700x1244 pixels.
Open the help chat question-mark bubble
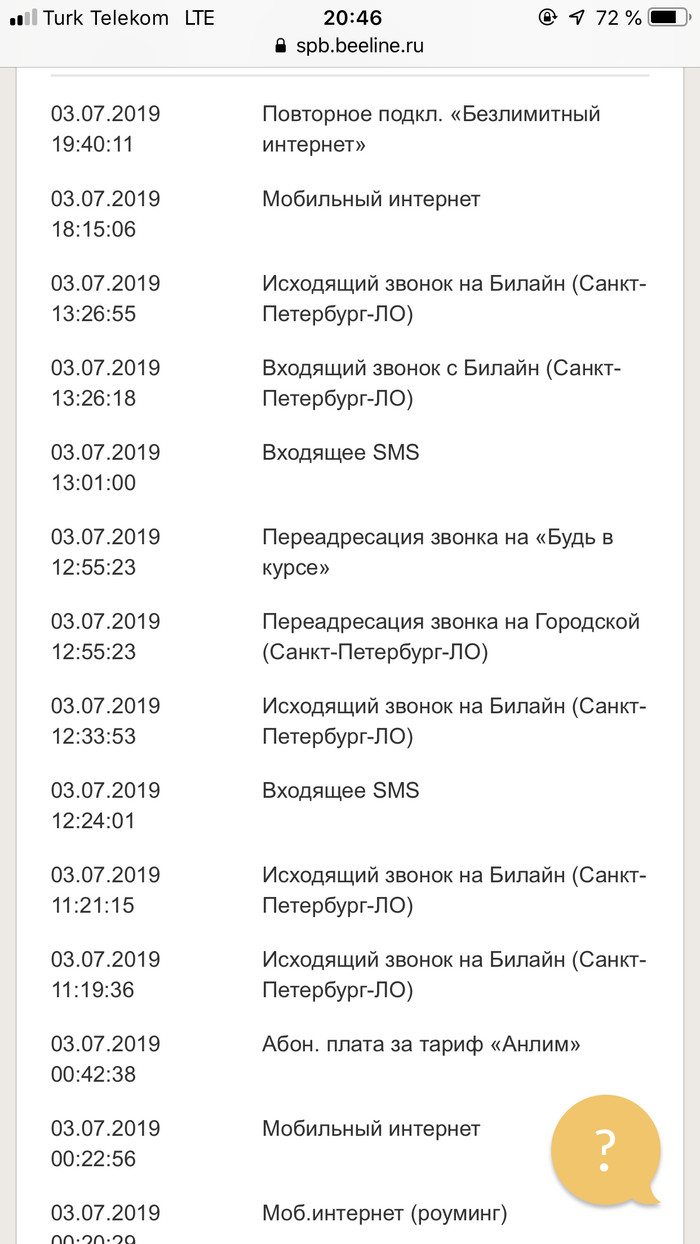[606, 1149]
